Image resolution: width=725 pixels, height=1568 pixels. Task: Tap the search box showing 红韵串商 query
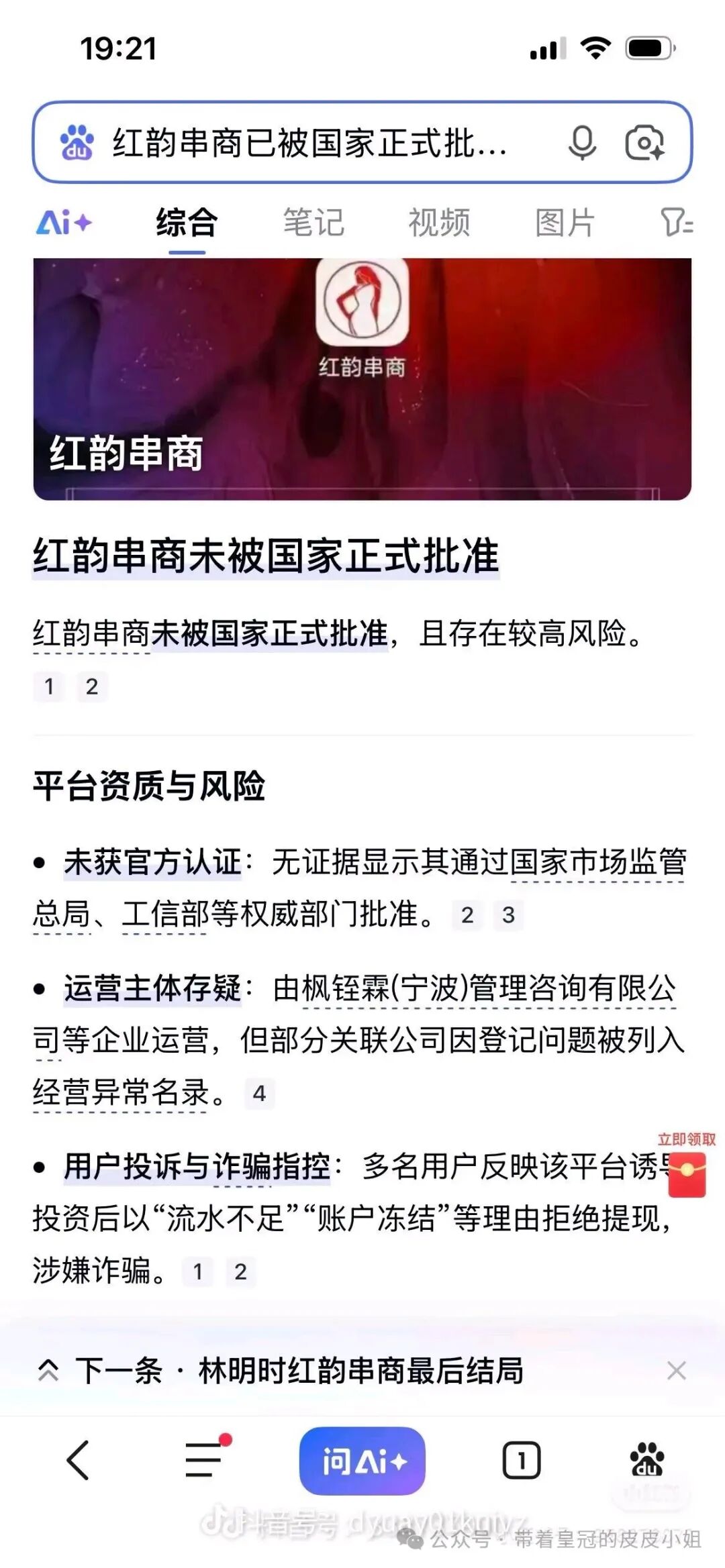pos(309,142)
